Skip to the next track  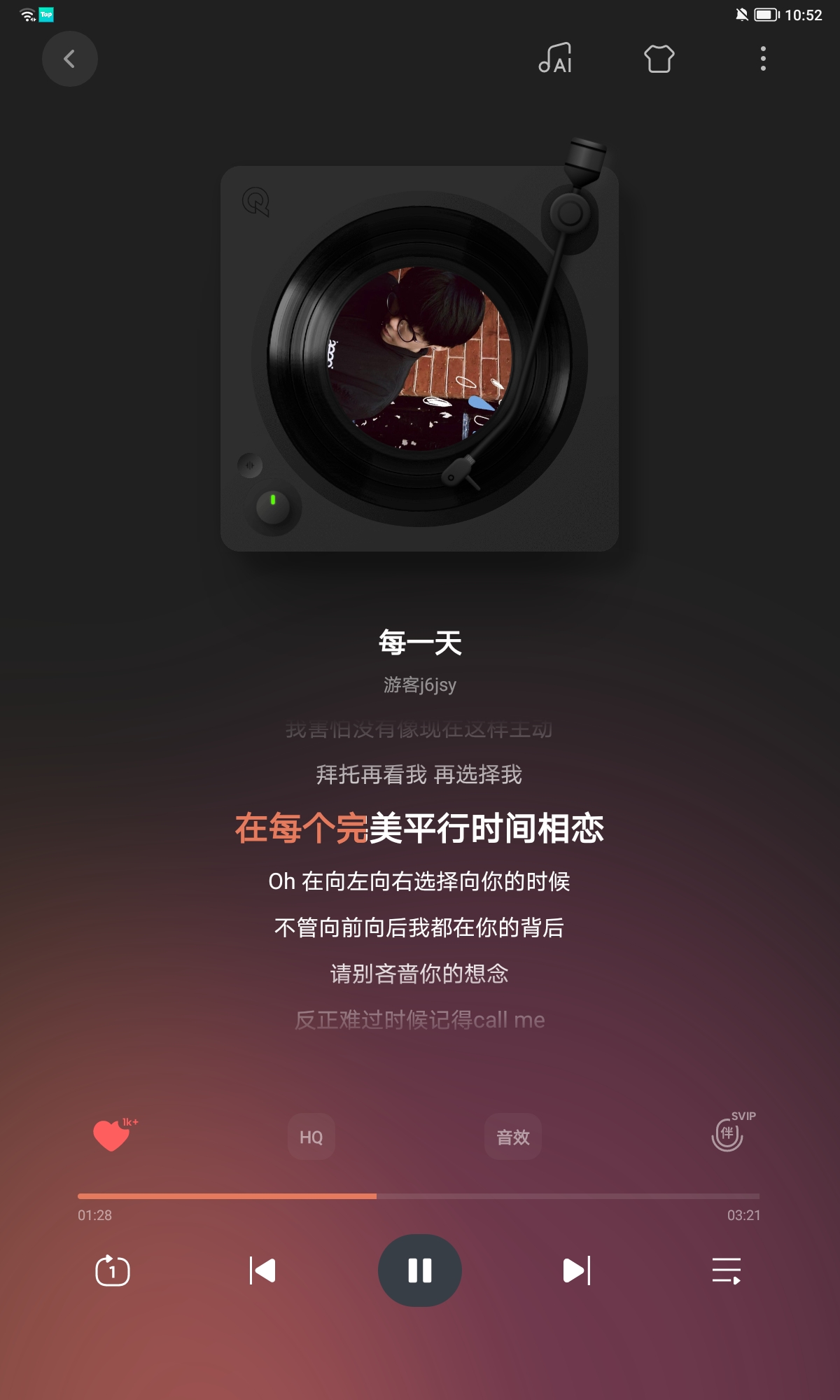point(577,1270)
